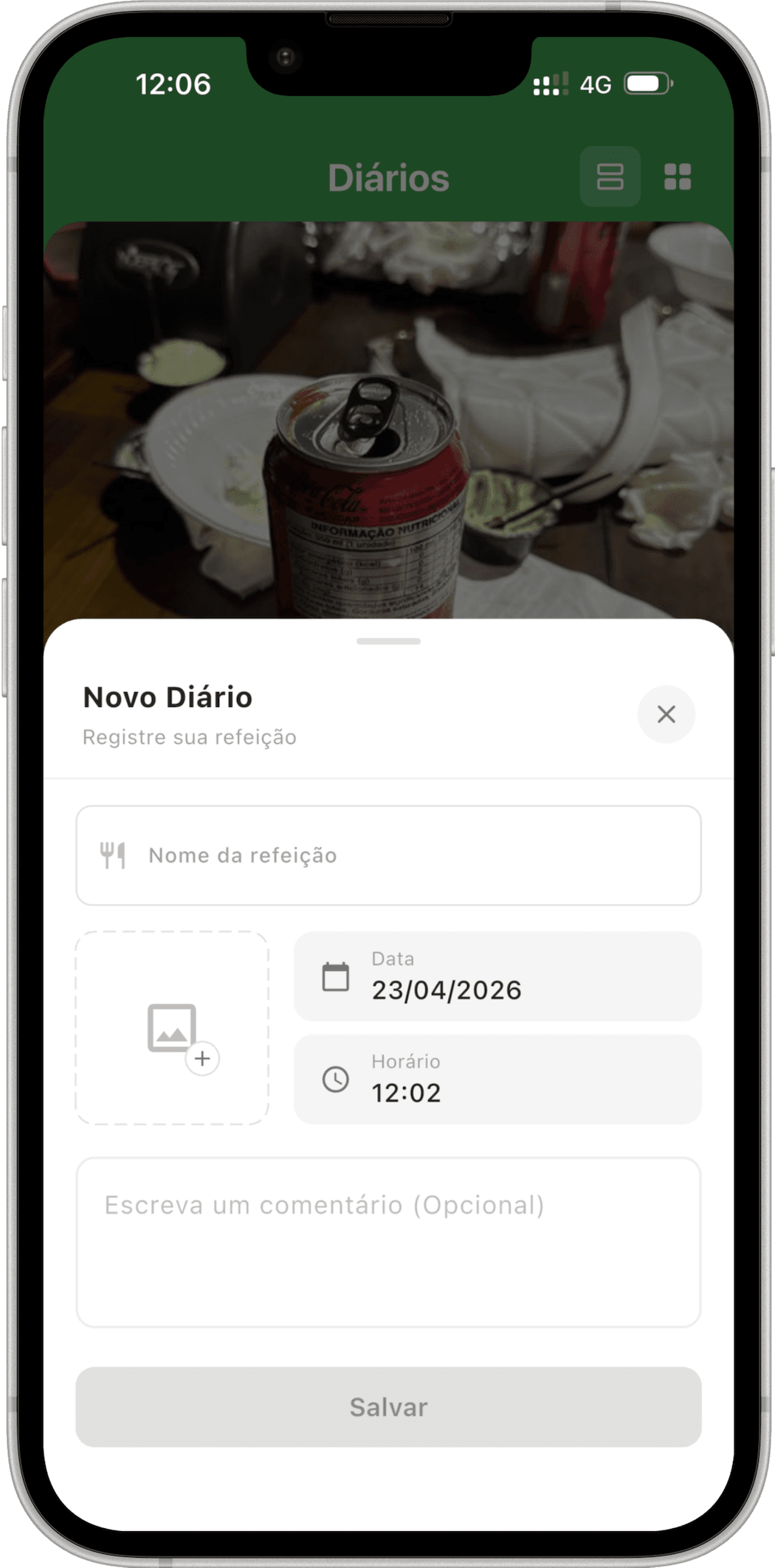The image size is (775, 1568).
Task: Click the Registre sua refeição subtitle
Action: coord(188,736)
